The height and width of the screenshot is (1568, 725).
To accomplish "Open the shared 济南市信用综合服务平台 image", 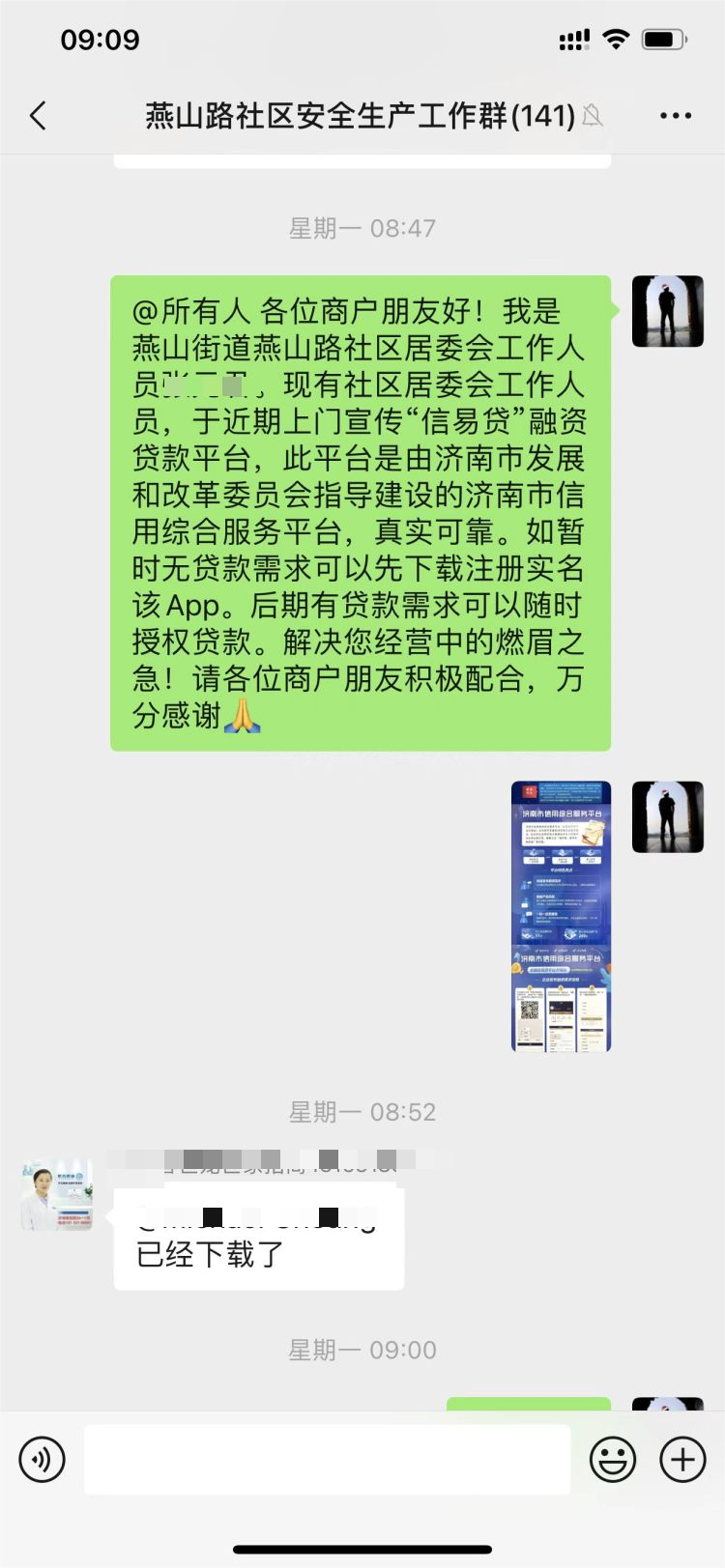I will coord(561,916).
